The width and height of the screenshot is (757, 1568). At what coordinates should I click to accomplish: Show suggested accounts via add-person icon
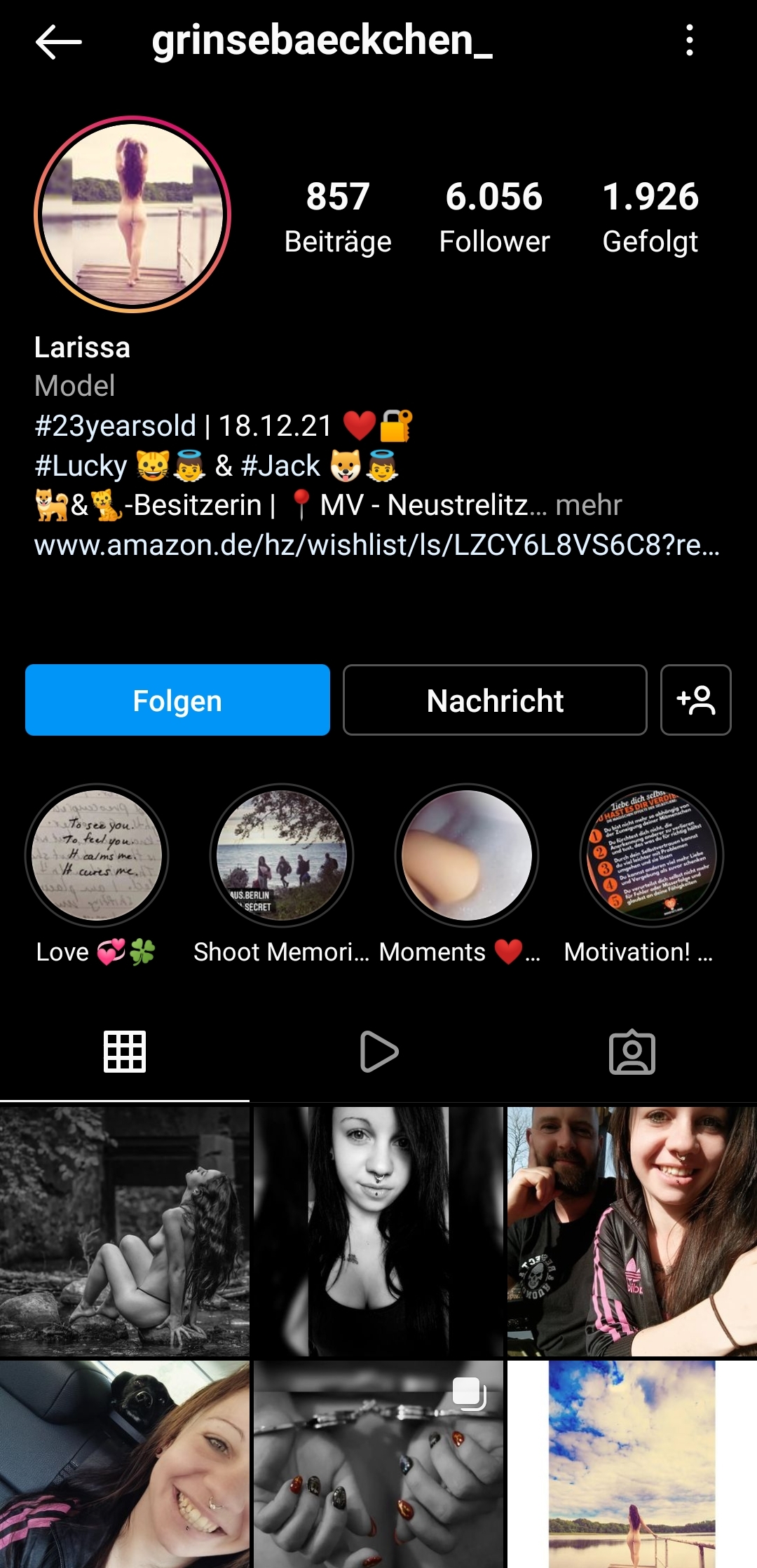click(695, 700)
